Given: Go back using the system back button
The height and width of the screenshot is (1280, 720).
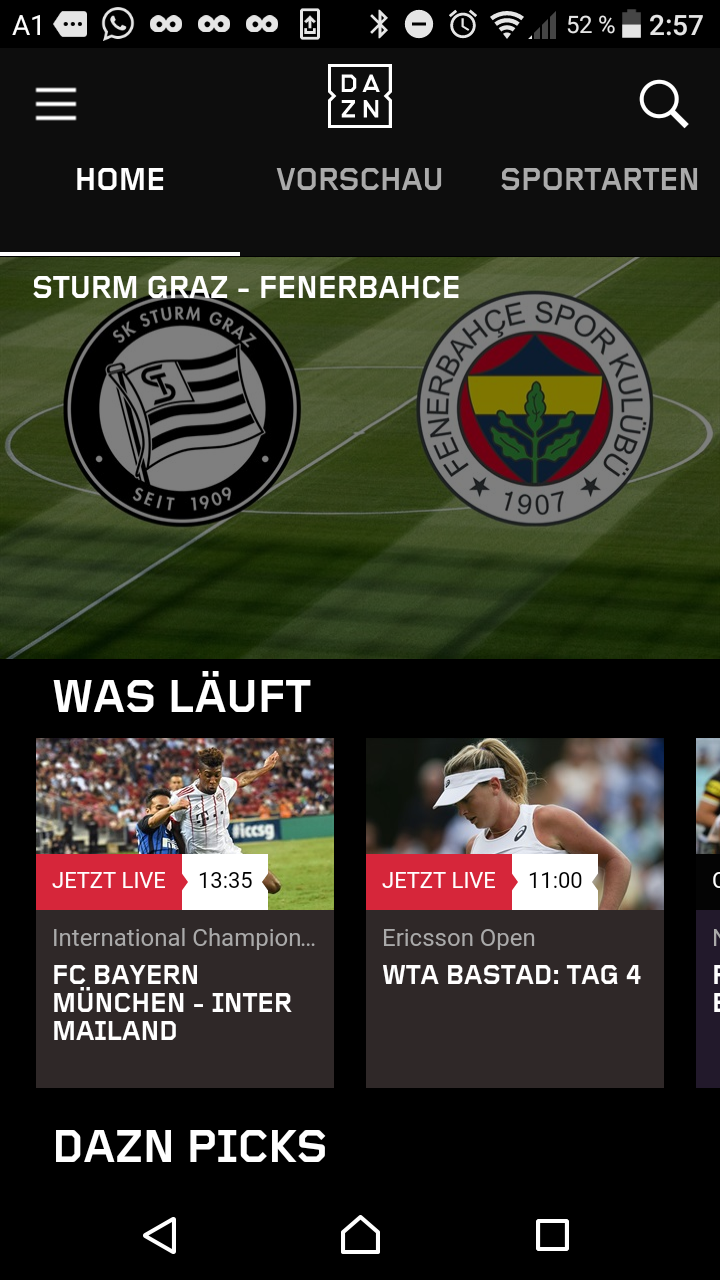Looking at the screenshot, I should tap(160, 1235).
